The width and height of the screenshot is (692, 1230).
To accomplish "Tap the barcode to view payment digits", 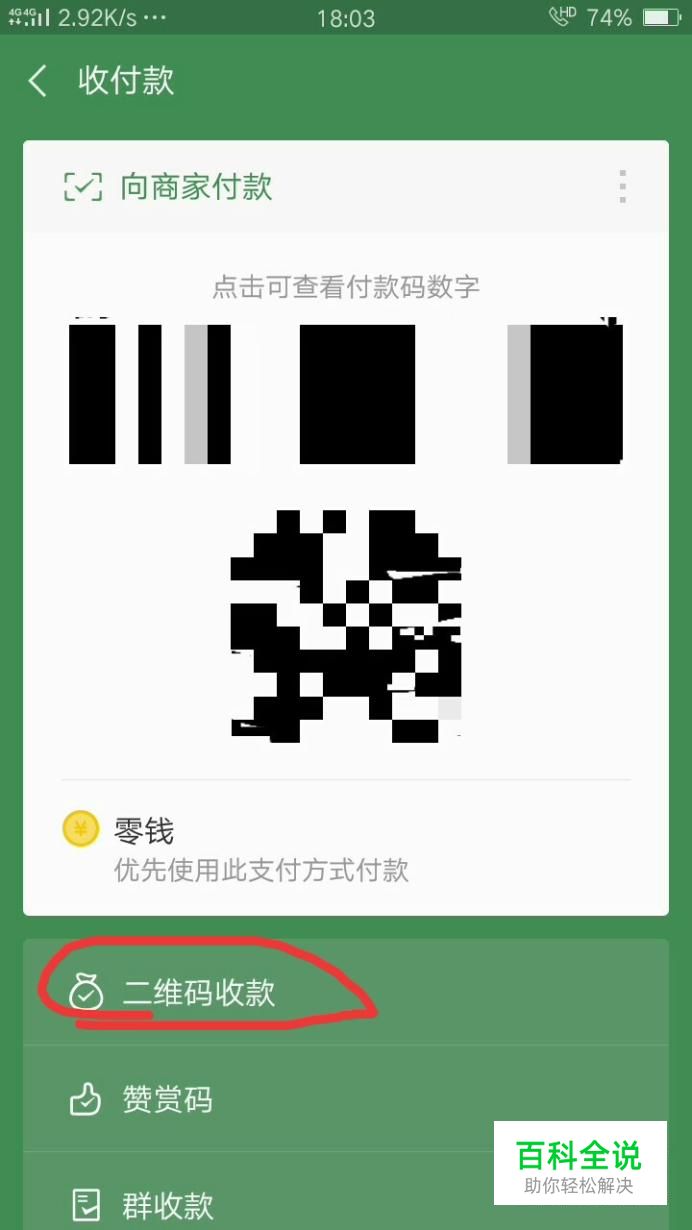I will 345,393.
